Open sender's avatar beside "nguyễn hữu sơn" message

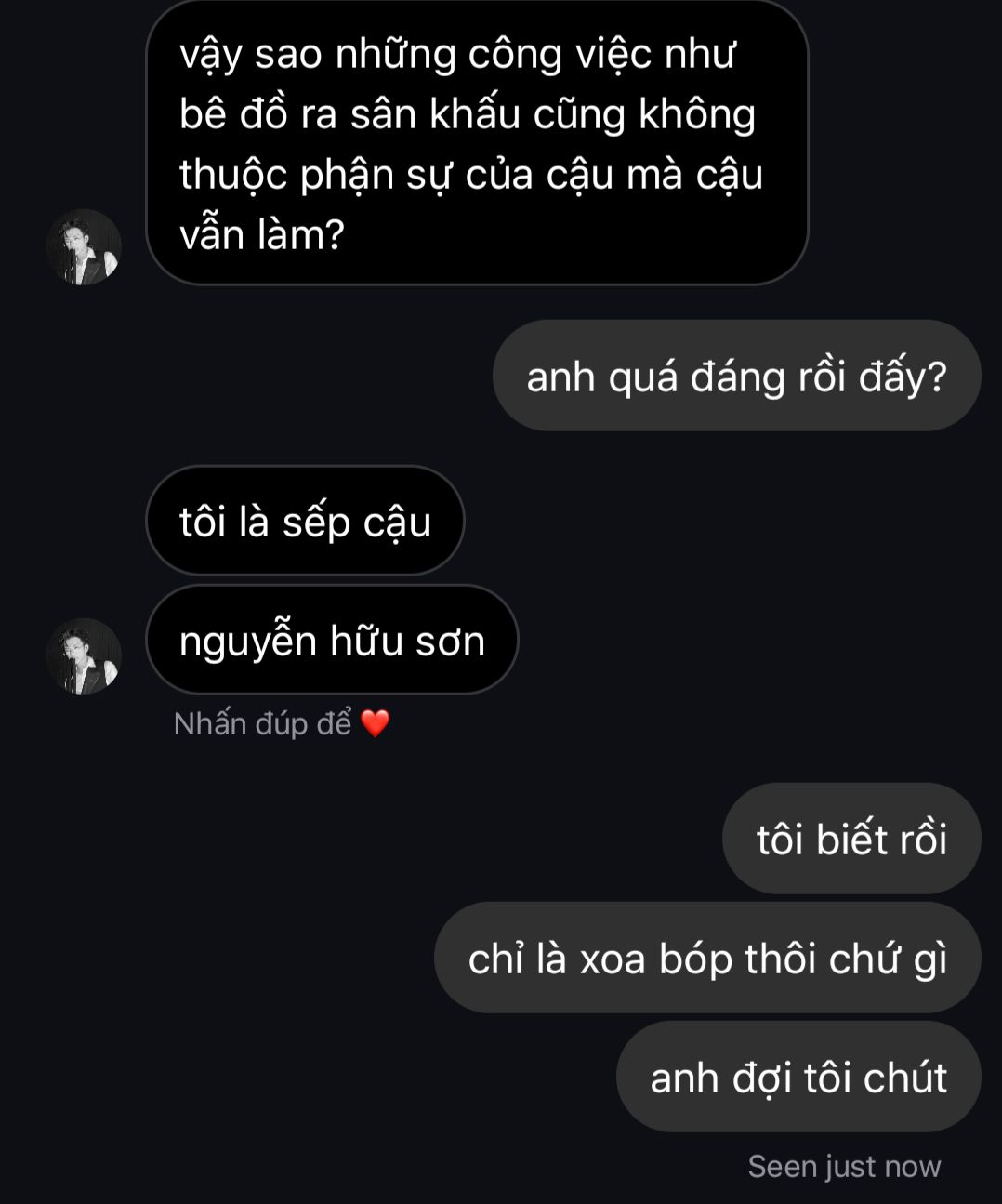[x=84, y=656]
